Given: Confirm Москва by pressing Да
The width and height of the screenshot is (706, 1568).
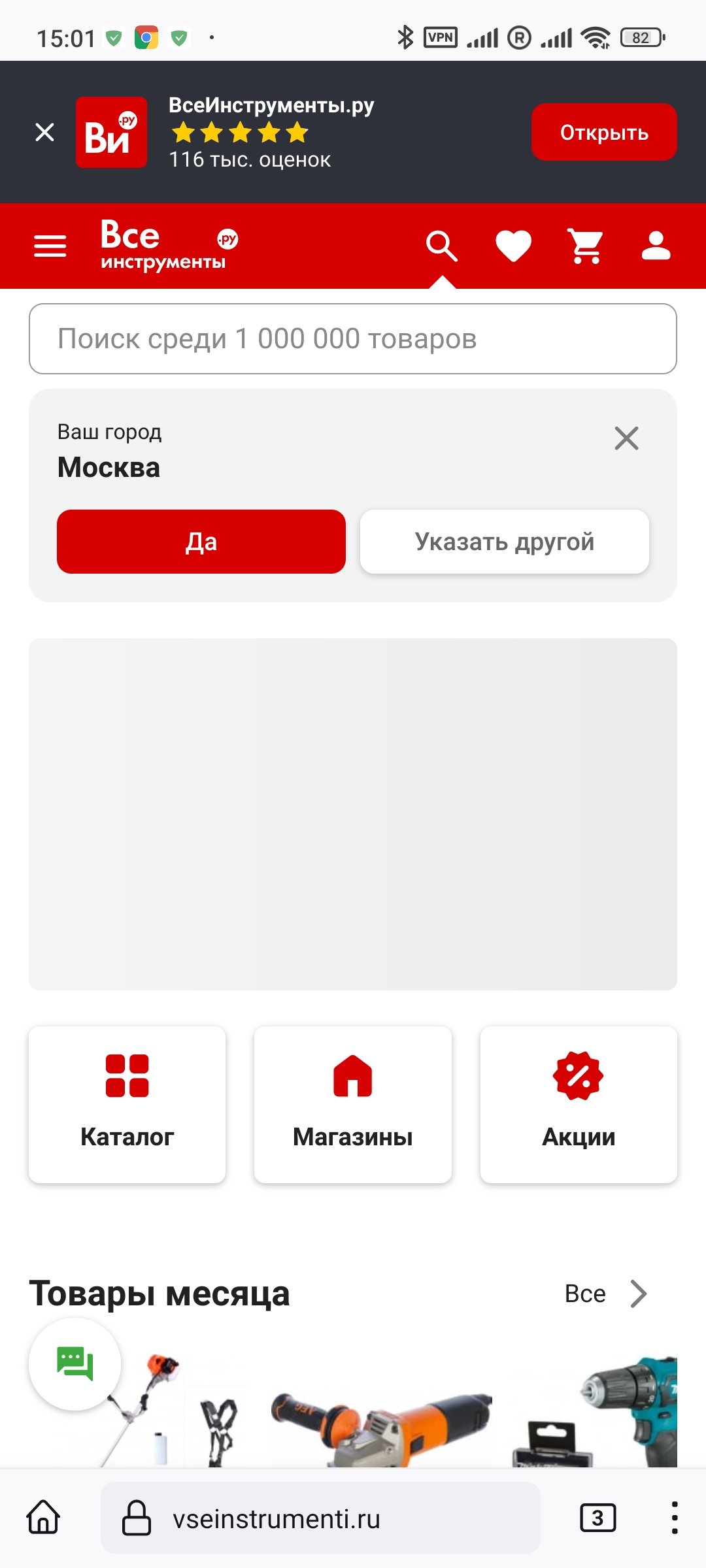Looking at the screenshot, I should 201,541.
